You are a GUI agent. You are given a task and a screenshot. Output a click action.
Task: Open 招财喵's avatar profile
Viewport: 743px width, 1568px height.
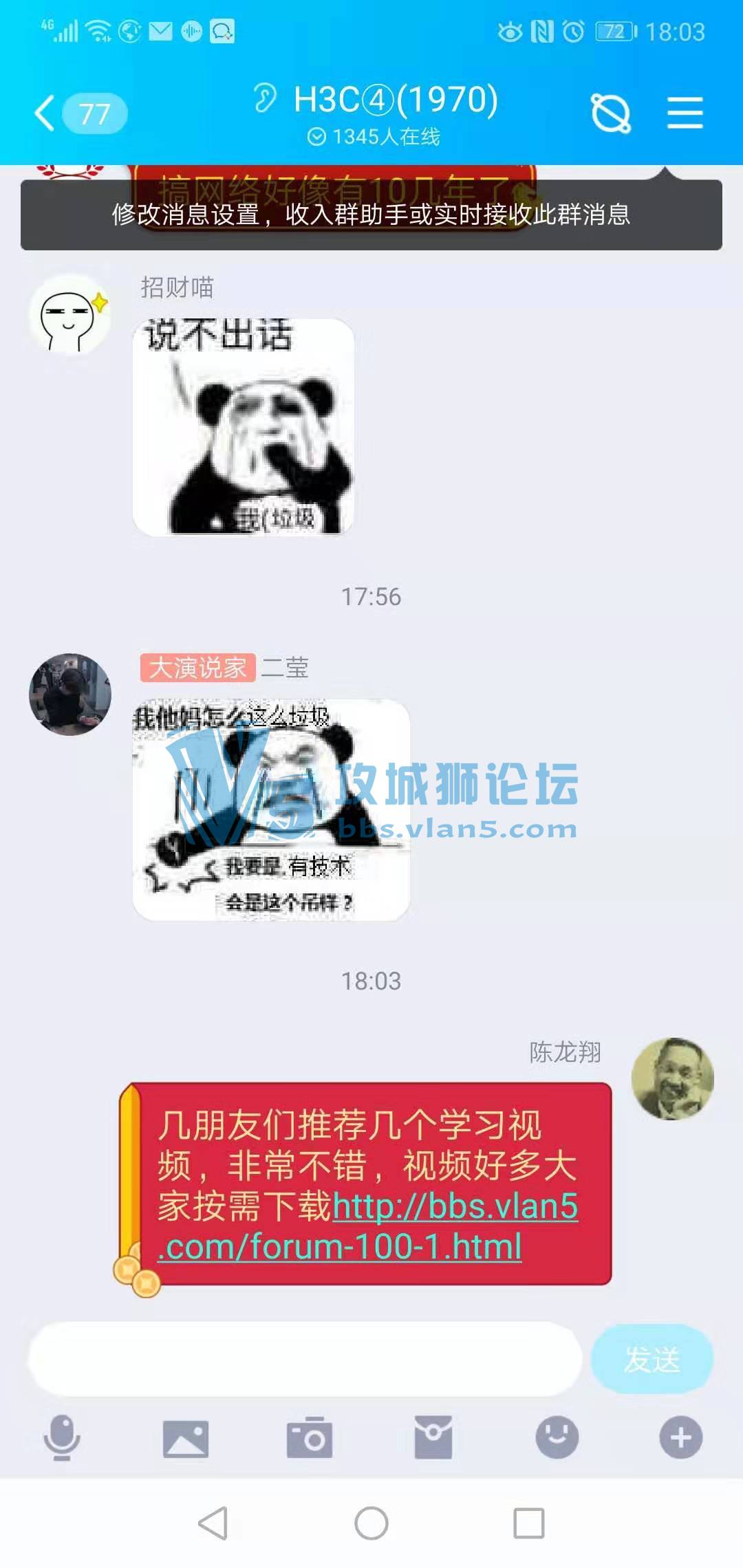pos(69,316)
